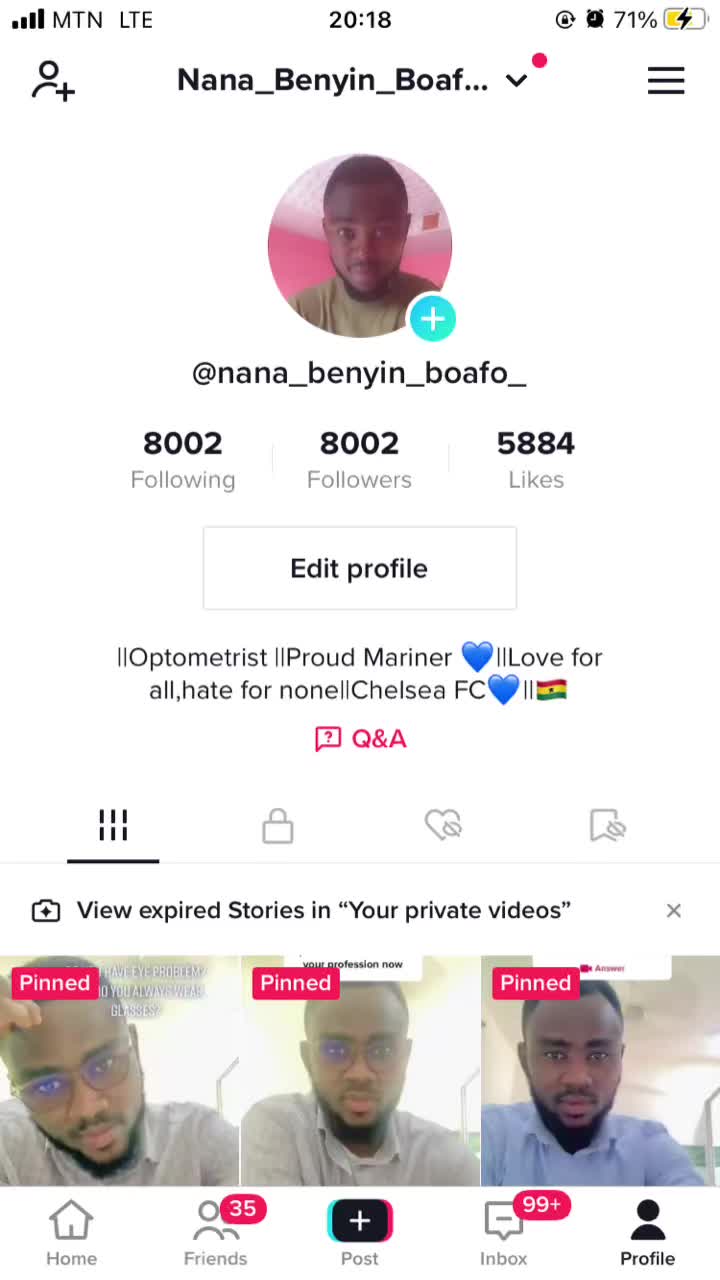Go to the Home tab
The image size is (720, 1280).
click(72, 1234)
